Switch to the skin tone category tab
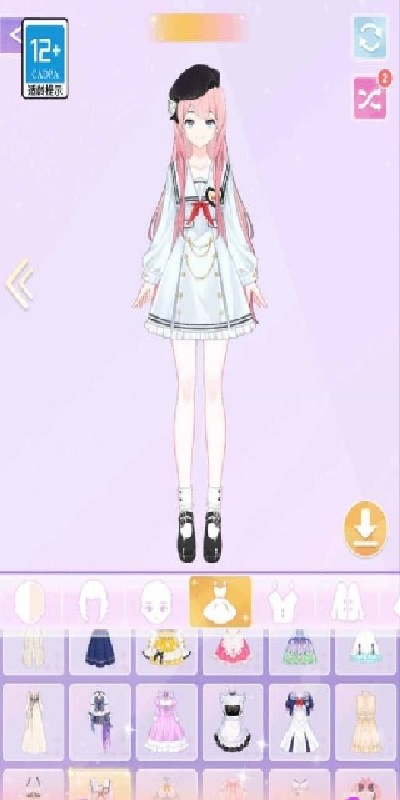This screenshot has height=800, width=400. coord(30,602)
